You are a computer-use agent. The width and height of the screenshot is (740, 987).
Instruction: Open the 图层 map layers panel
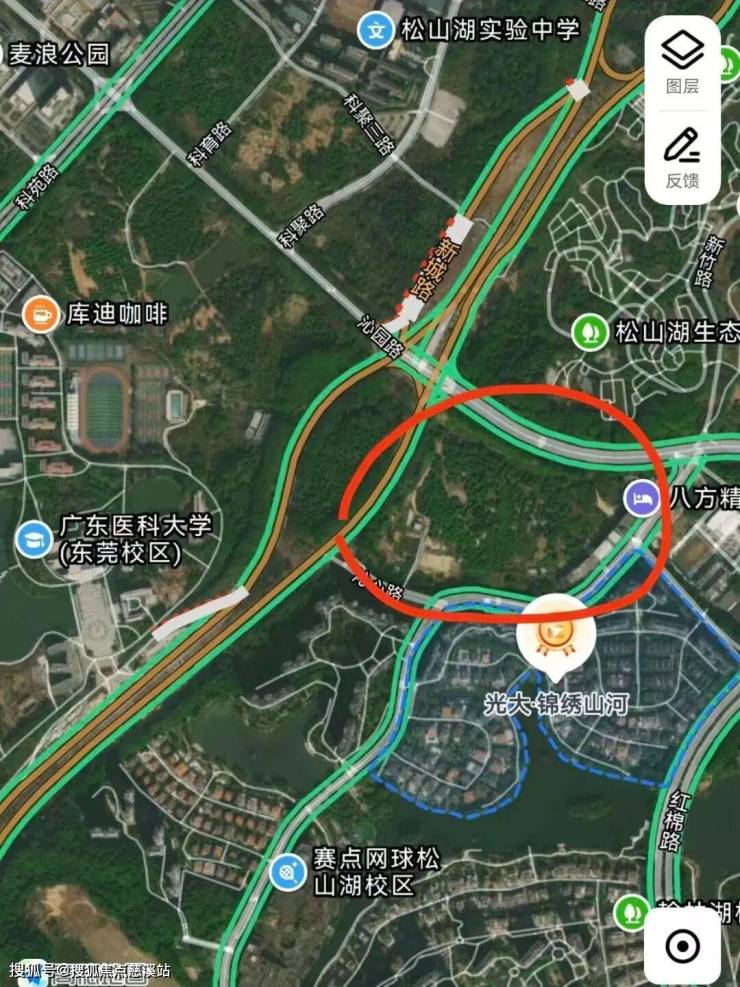[x=683, y=61]
